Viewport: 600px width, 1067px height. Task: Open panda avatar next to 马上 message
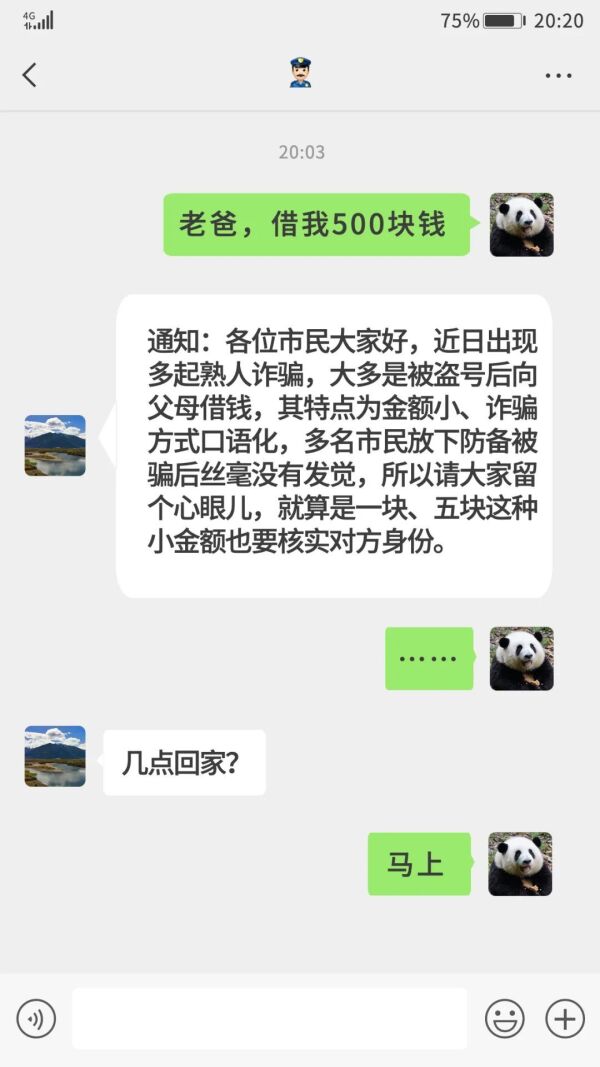tap(521, 864)
